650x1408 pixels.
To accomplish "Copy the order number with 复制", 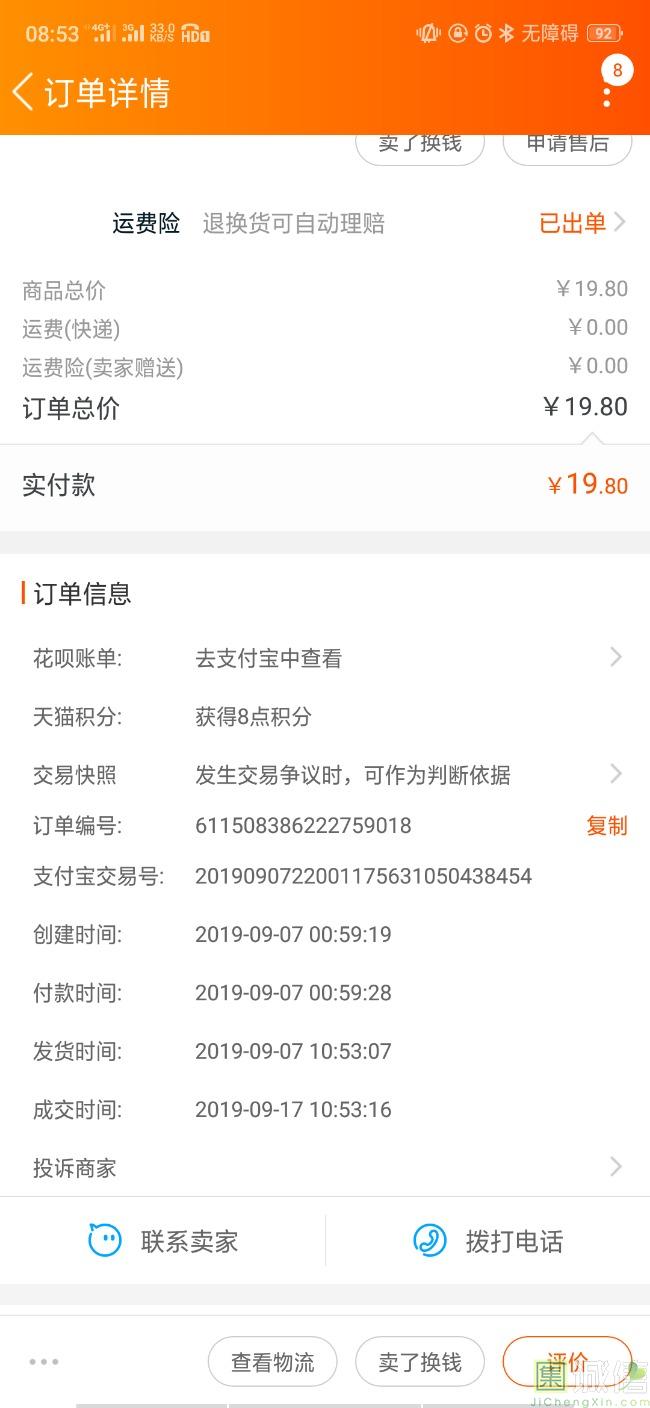I will coord(606,826).
